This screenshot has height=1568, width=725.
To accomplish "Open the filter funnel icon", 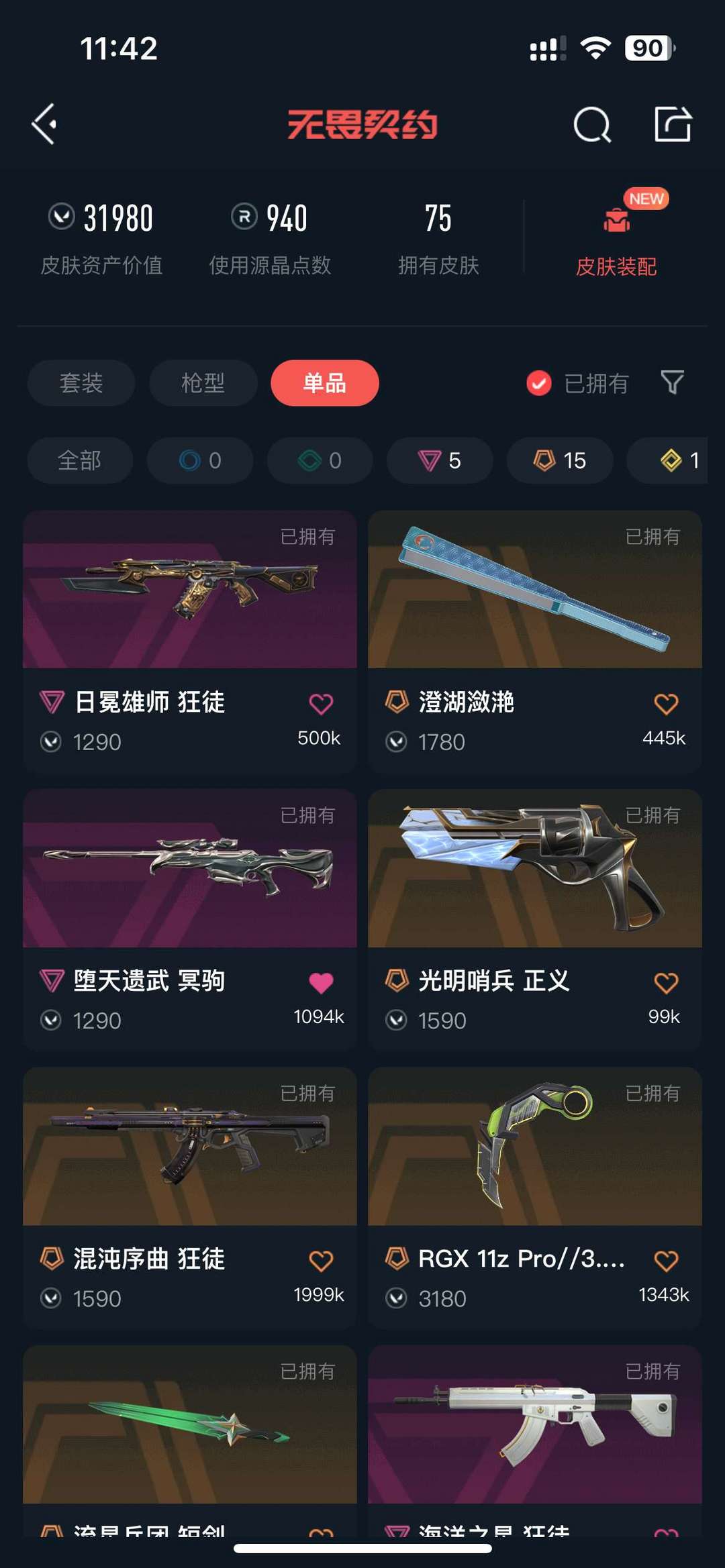I will click(672, 382).
